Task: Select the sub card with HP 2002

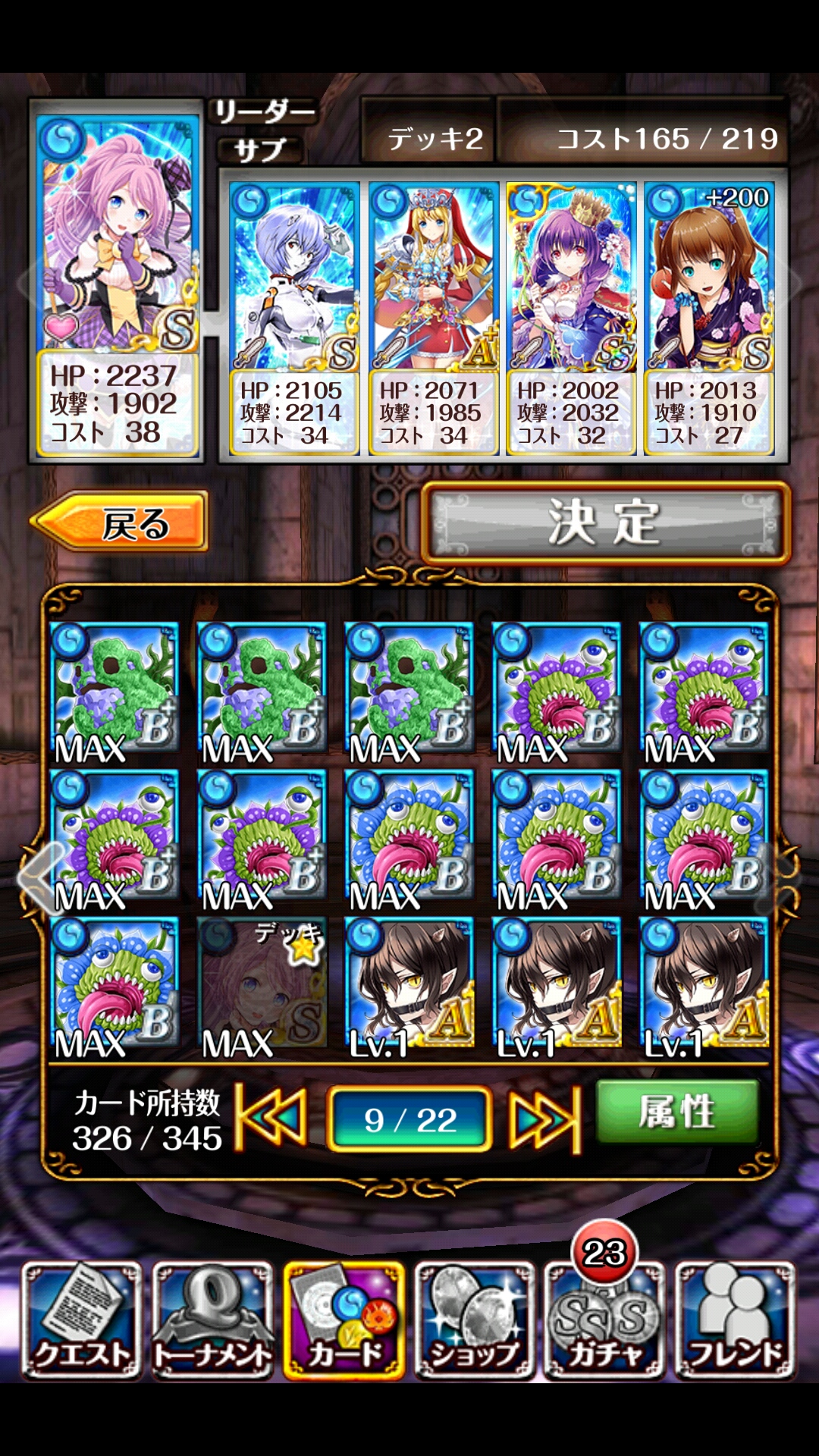Action: 571,318
